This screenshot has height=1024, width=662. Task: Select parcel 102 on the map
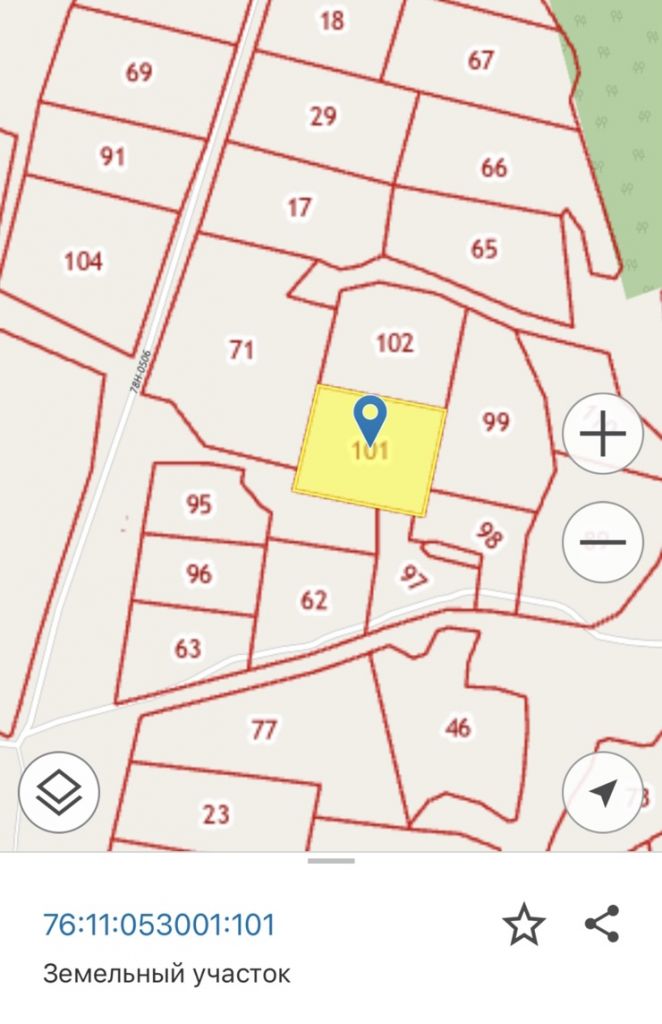click(x=394, y=343)
